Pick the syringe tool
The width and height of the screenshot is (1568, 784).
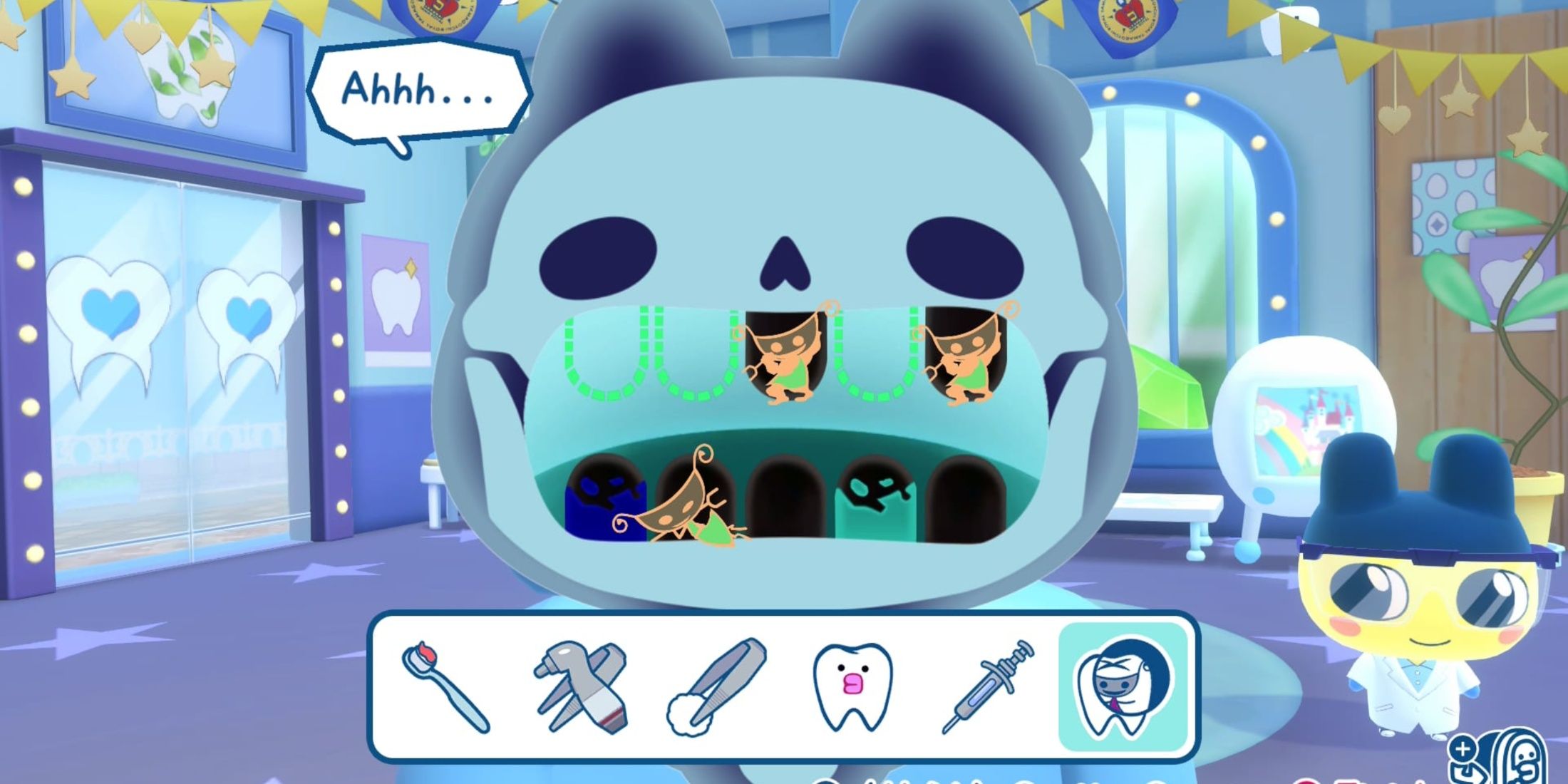(989, 686)
